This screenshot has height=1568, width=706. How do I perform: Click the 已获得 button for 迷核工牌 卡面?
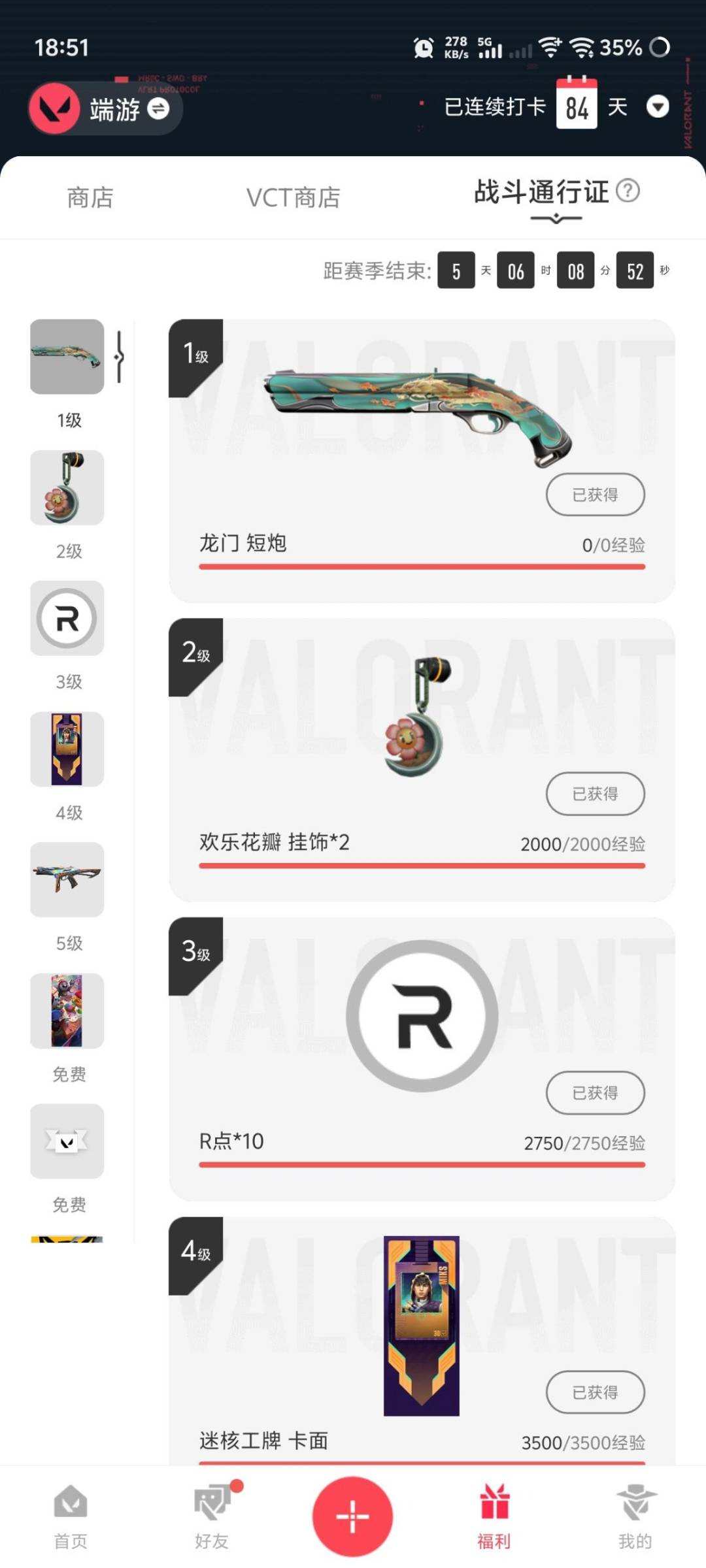[595, 1392]
